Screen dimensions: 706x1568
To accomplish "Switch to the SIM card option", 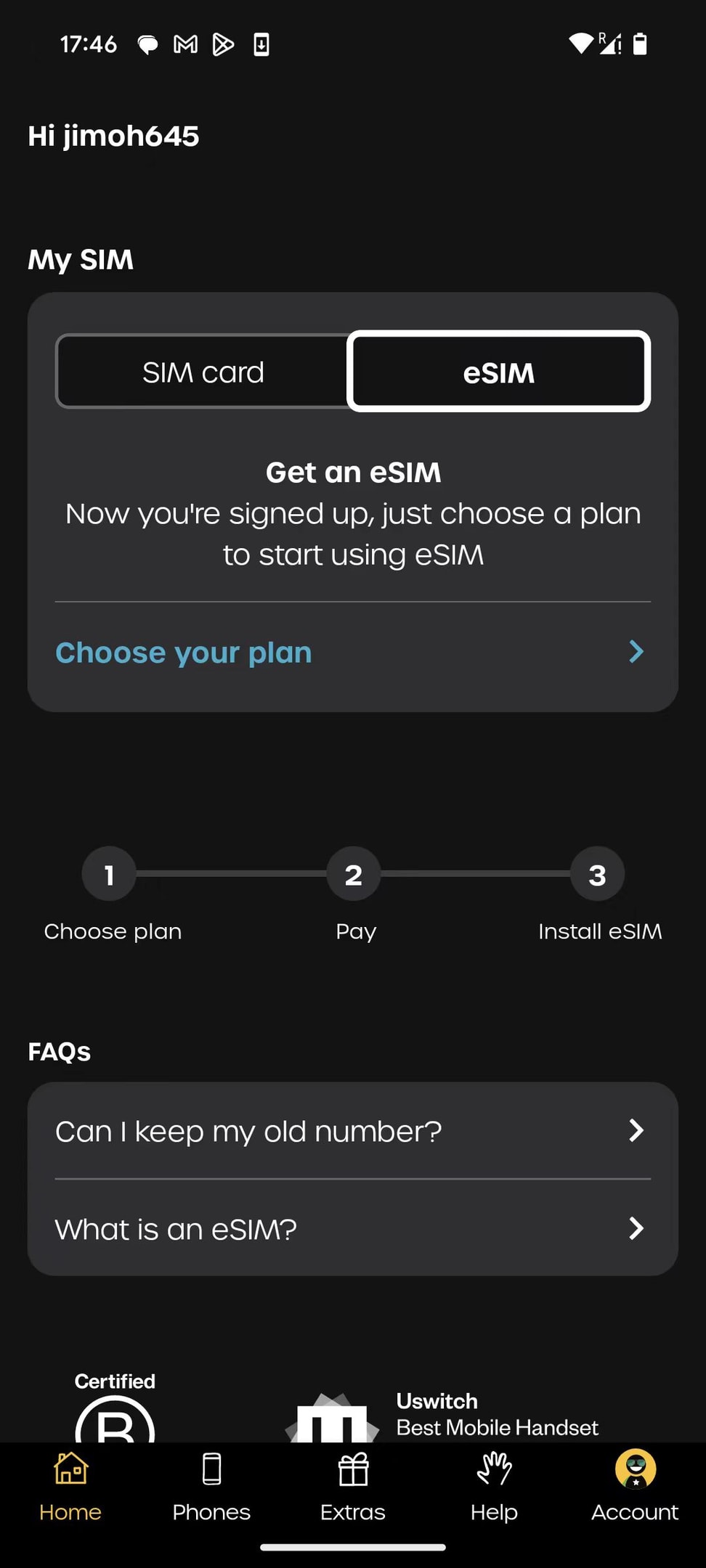I will point(203,372).
